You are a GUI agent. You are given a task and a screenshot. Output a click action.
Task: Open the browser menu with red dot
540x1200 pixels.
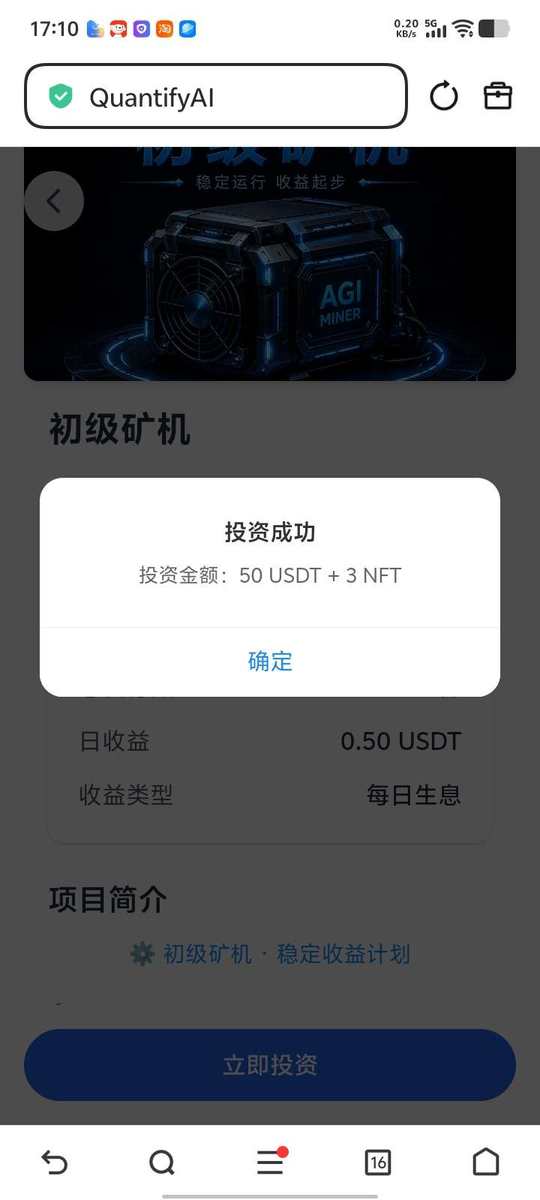[x=270, y=1161]
